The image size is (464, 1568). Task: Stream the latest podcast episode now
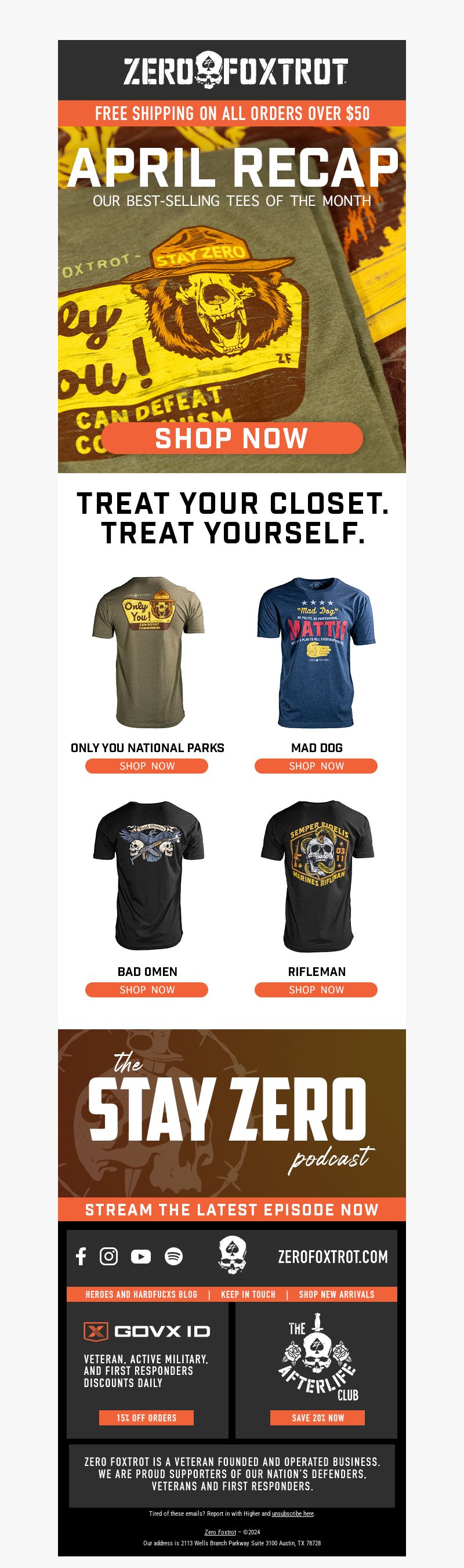(x=231, y=1209)
